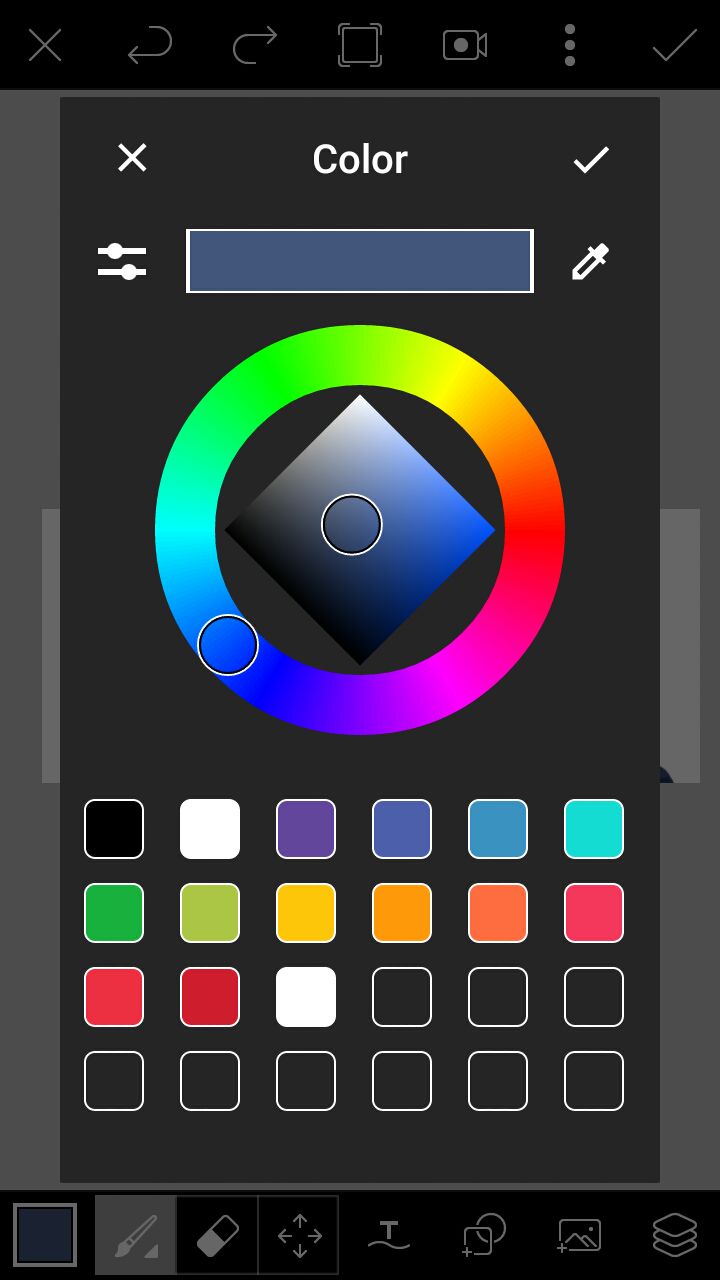The image size is (720, 1280).
Task: Select the move tool
Action: [x=299, y=1235]
